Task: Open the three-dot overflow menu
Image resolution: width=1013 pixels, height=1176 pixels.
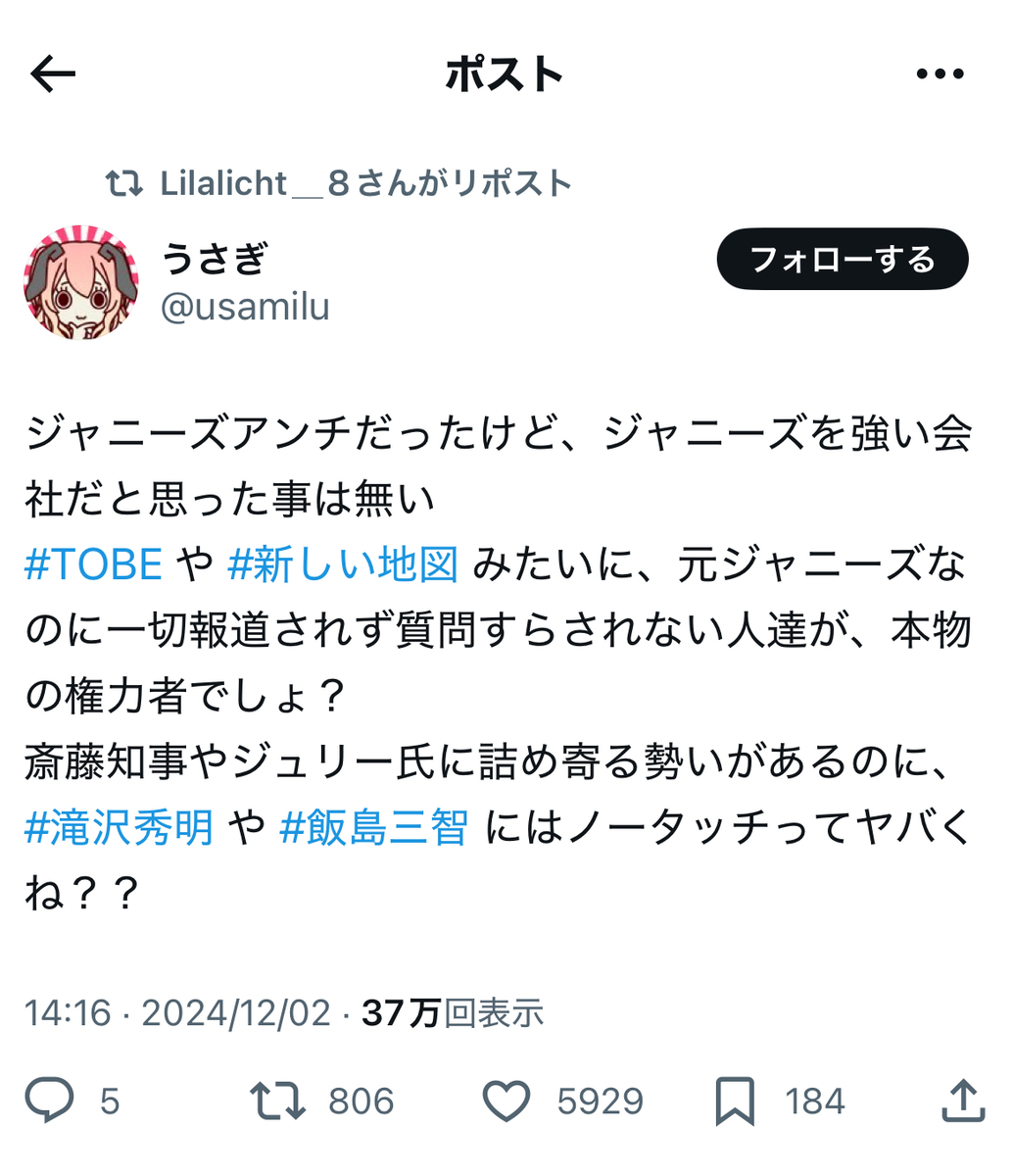Action: (940, 74)
